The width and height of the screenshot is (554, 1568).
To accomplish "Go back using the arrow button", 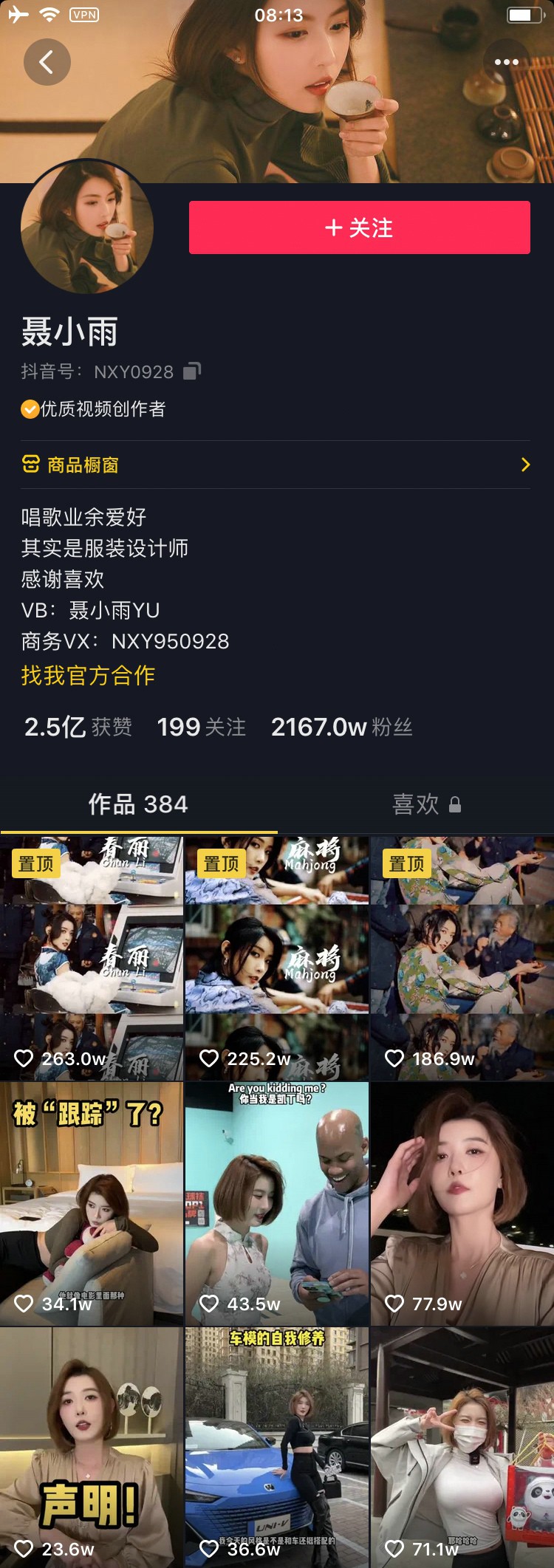I will 47,62.
